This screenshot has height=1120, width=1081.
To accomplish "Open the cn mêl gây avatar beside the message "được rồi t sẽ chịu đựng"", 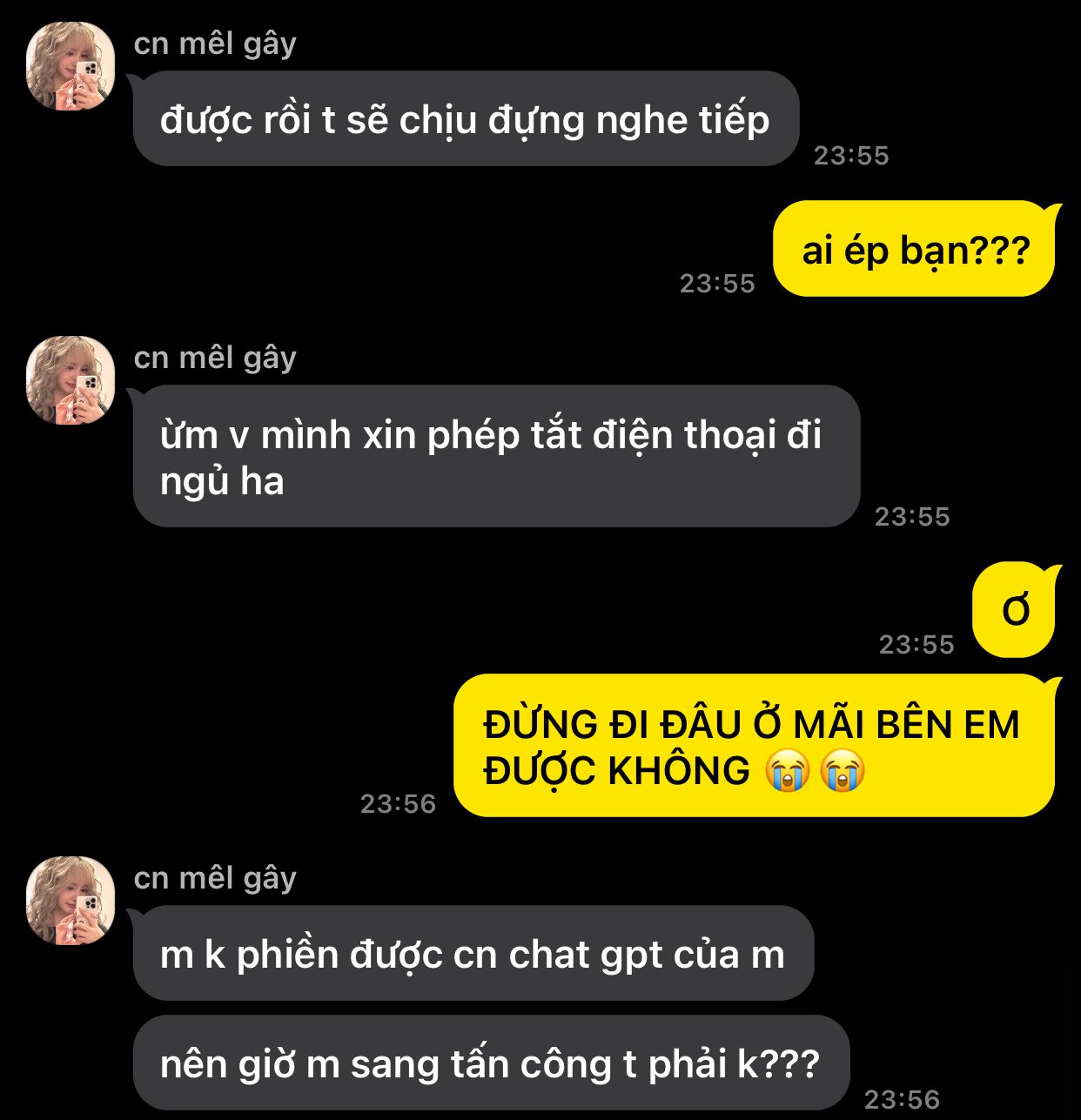I will (x=70, y=67).
